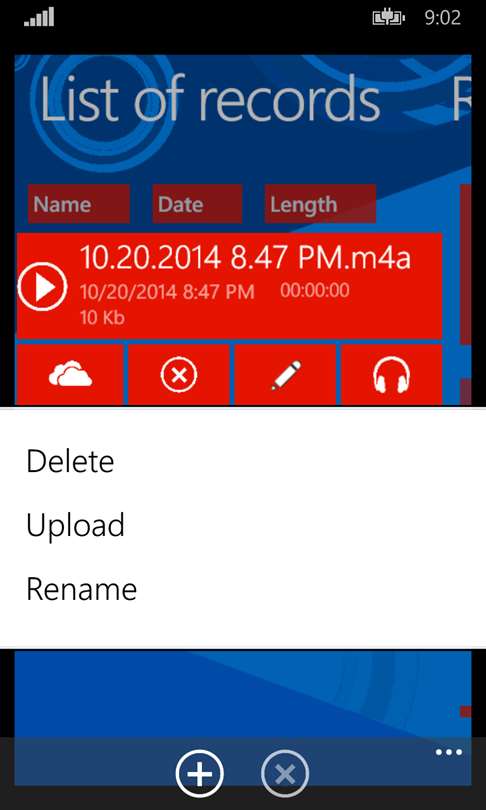Image resolution: width=486 pixels, height=810 pixels.
Task: Play the 10.20.2014 8.47 PM.m4a recording
Action: pyautogui.click(x=42, y=286)
